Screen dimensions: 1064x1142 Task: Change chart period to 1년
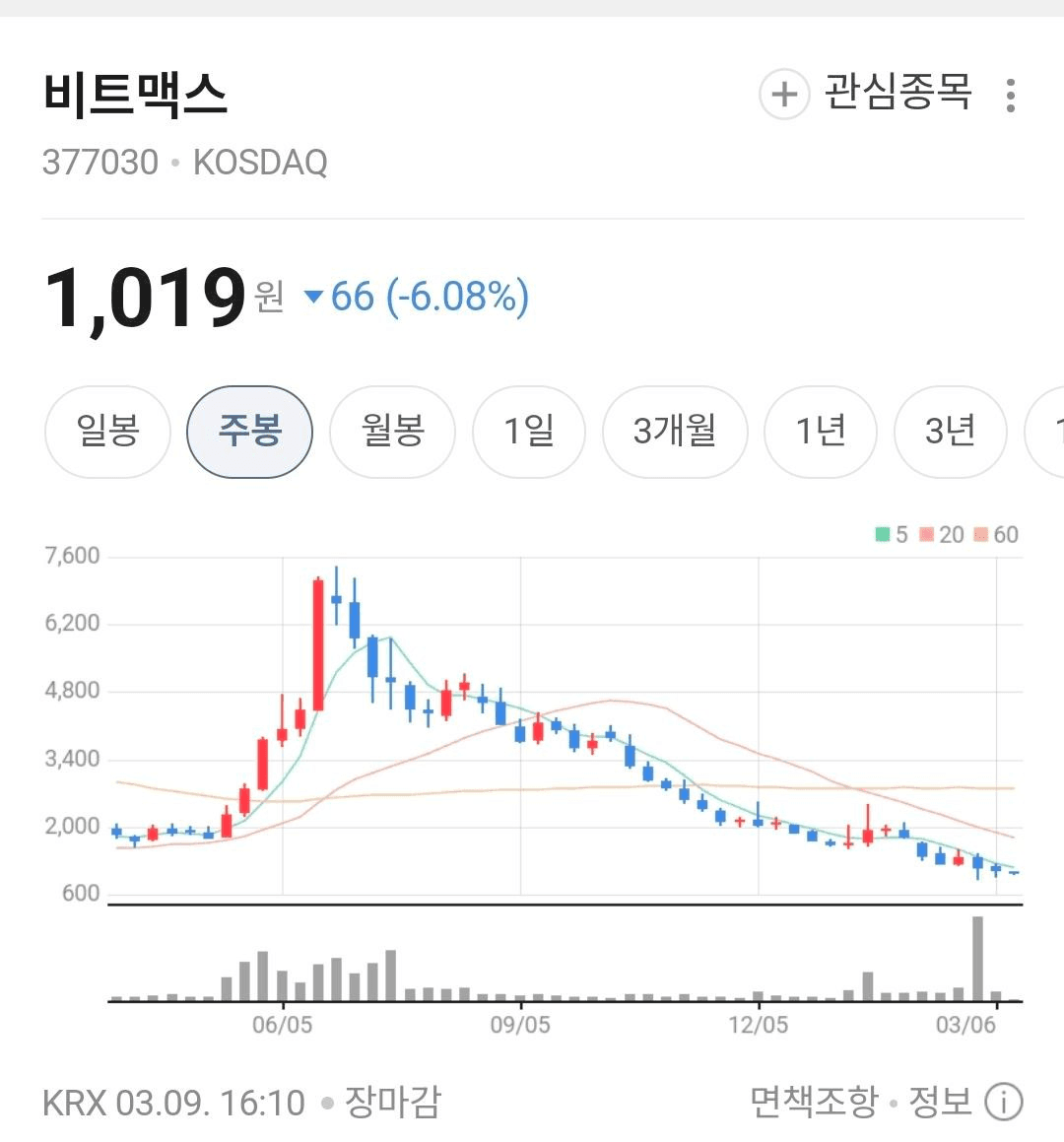pos(821,432)
